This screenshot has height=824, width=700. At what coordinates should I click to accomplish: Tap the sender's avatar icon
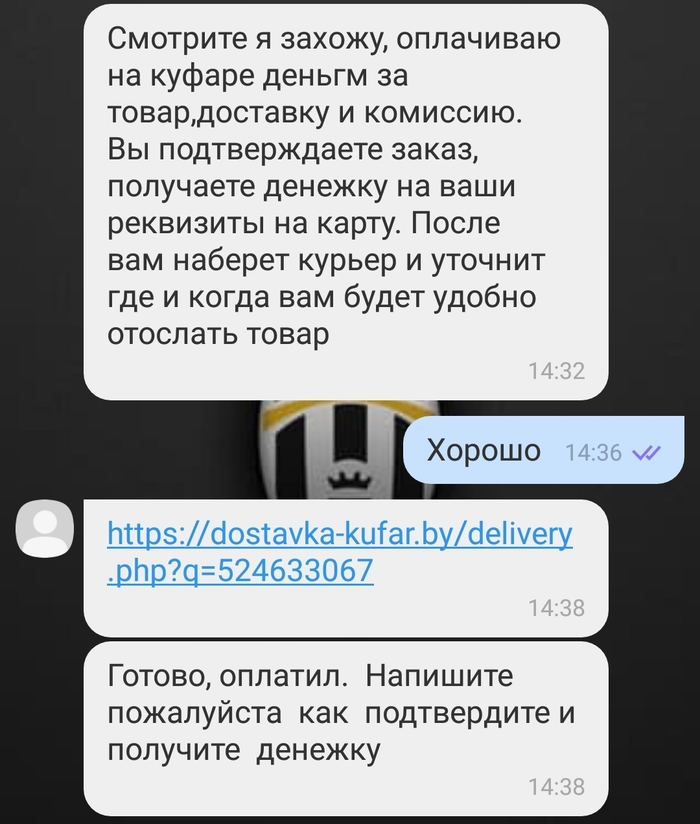pos(44,529)
